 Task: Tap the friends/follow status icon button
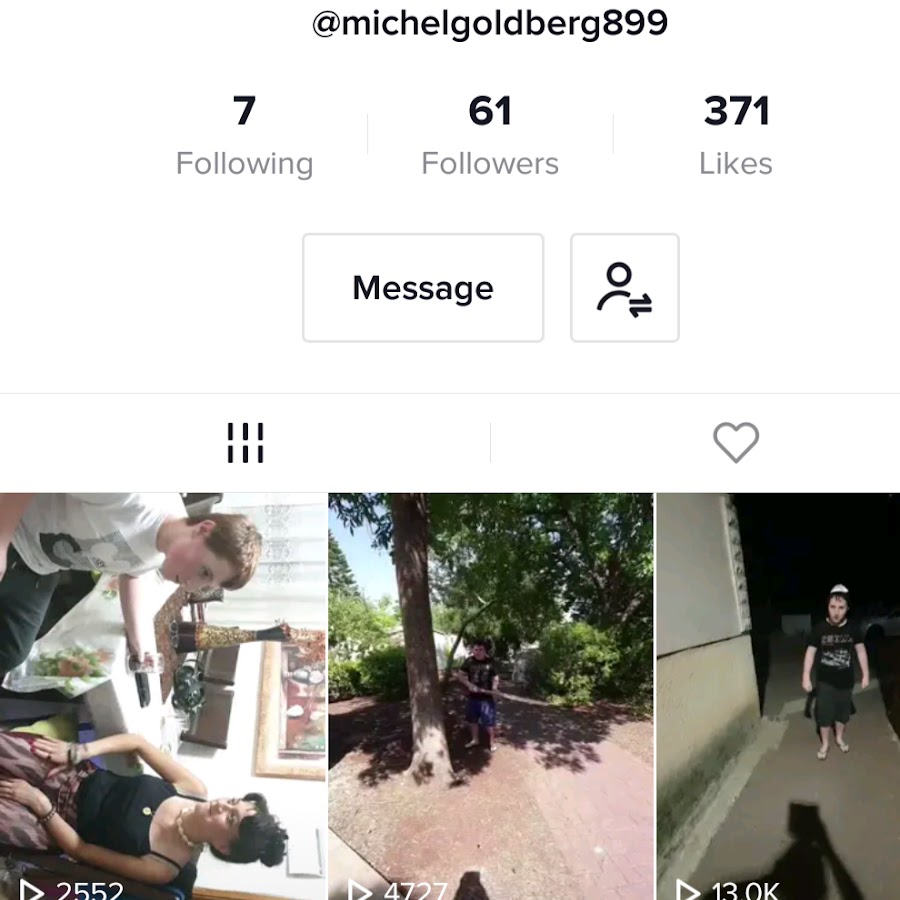coord(625,288)
